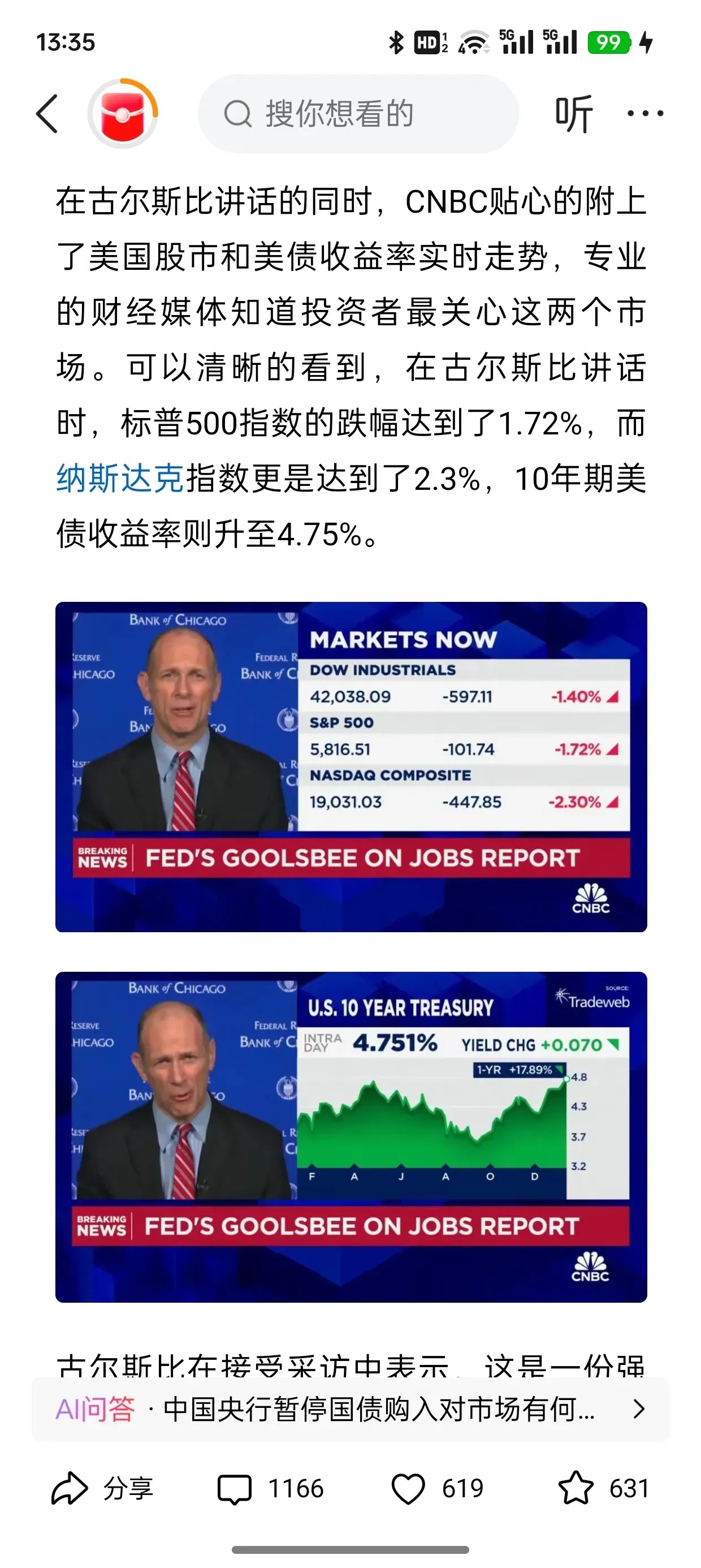The height and width of the screenshot is (1568, 701).
Task: View the Markets Now CNBC image
Action: [351, 766]
